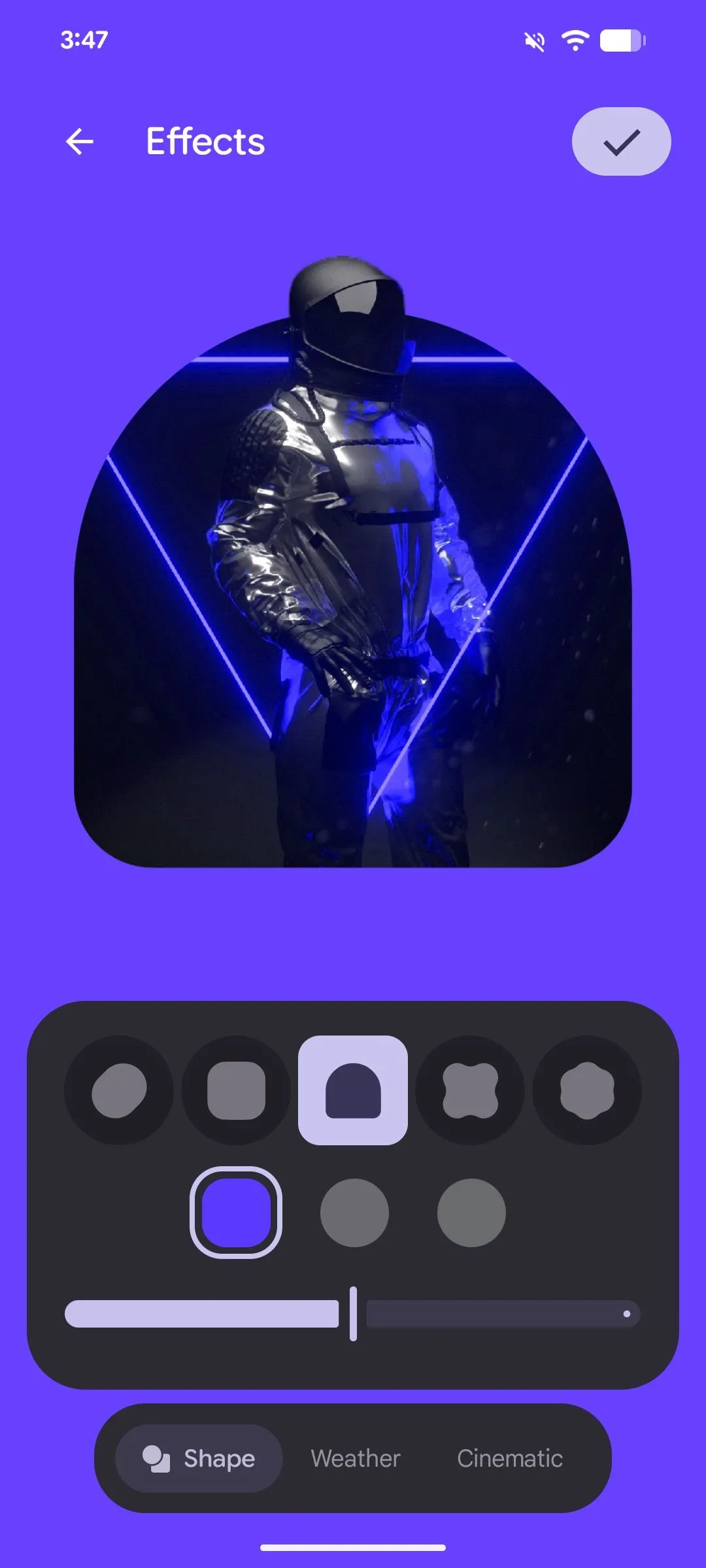The image size is (706, 1568).
Task: Pick the four-leaf clover shape
Action: coord(470,1090)
